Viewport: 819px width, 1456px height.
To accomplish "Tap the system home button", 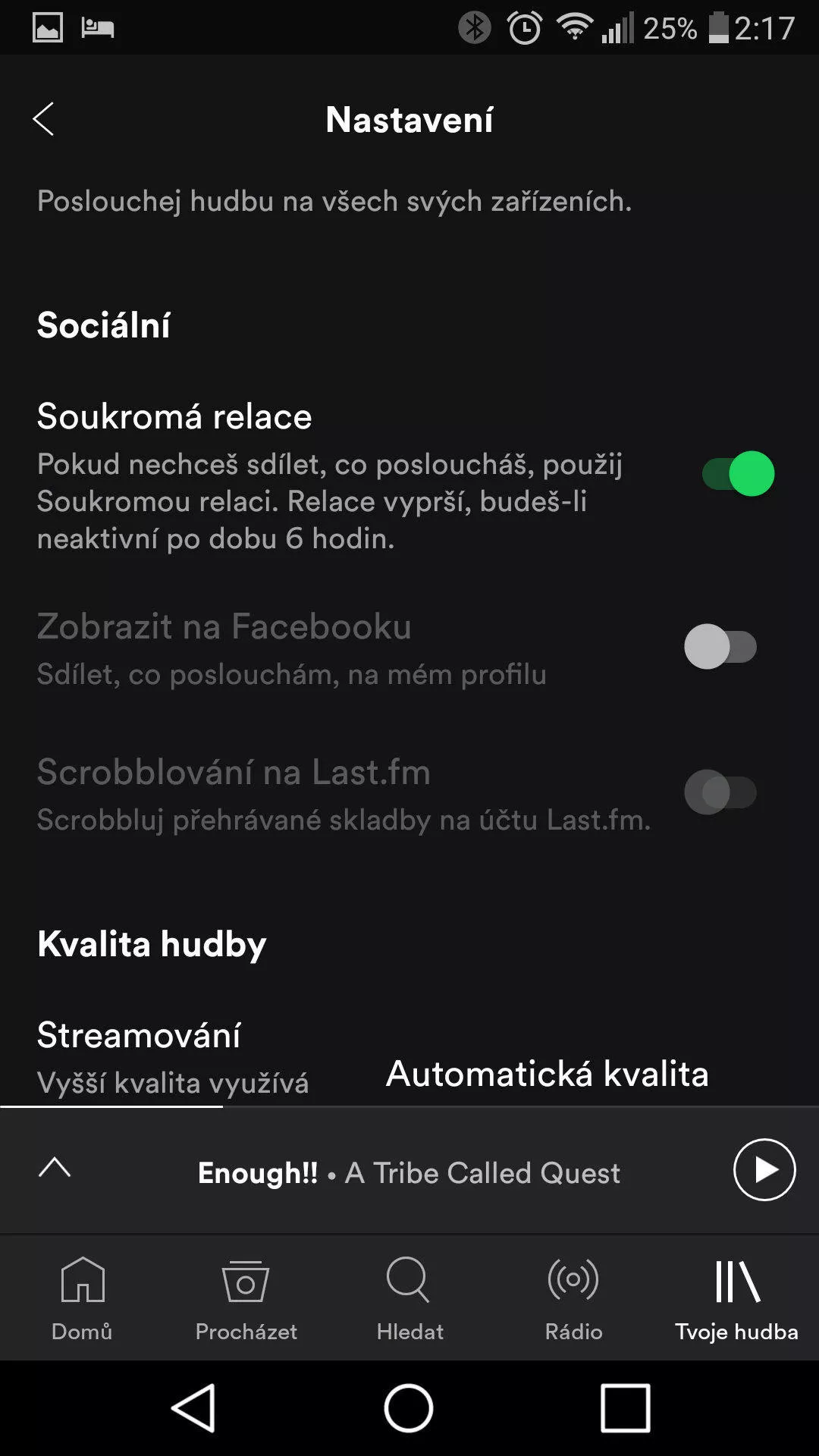I will click(409, 1408).
